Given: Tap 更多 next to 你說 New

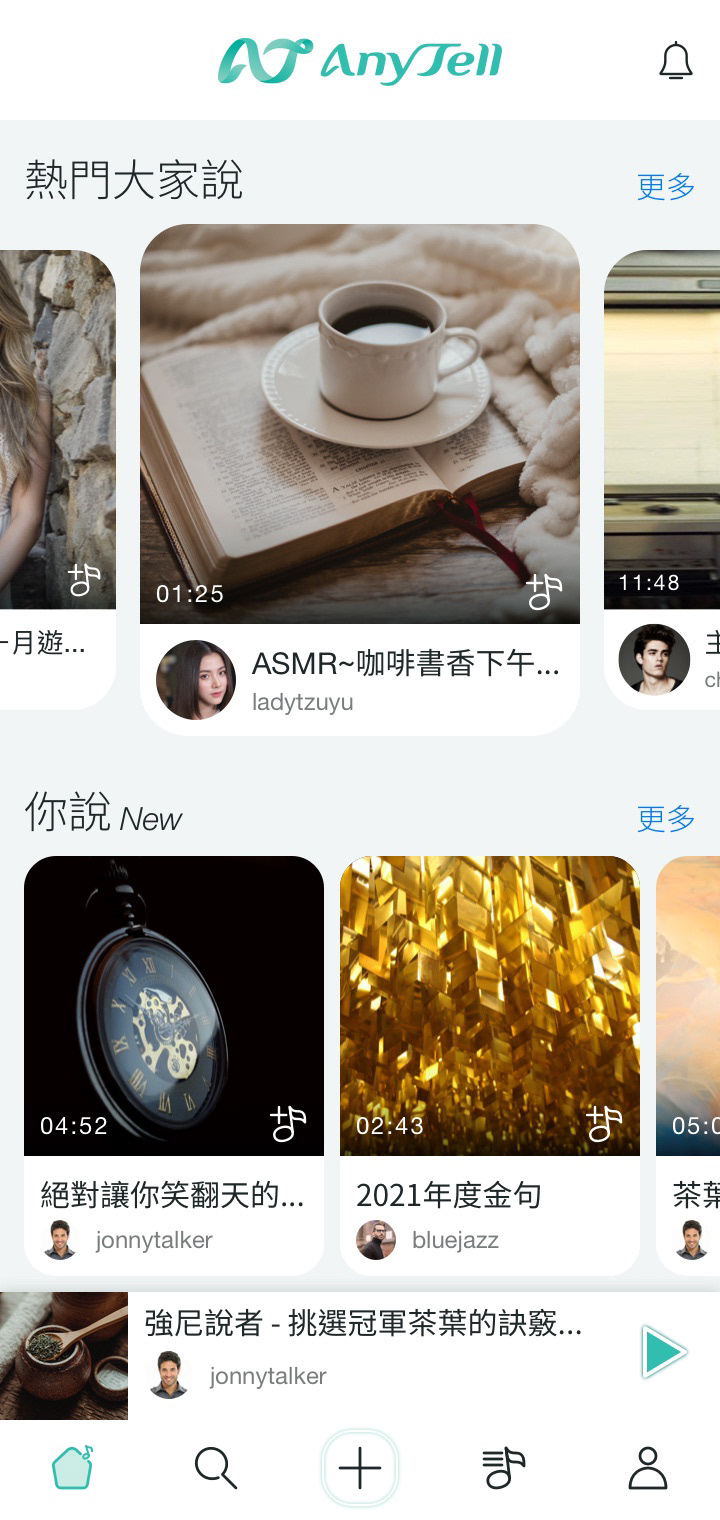Looking at the screenshot, I should [x=666, y=819].
